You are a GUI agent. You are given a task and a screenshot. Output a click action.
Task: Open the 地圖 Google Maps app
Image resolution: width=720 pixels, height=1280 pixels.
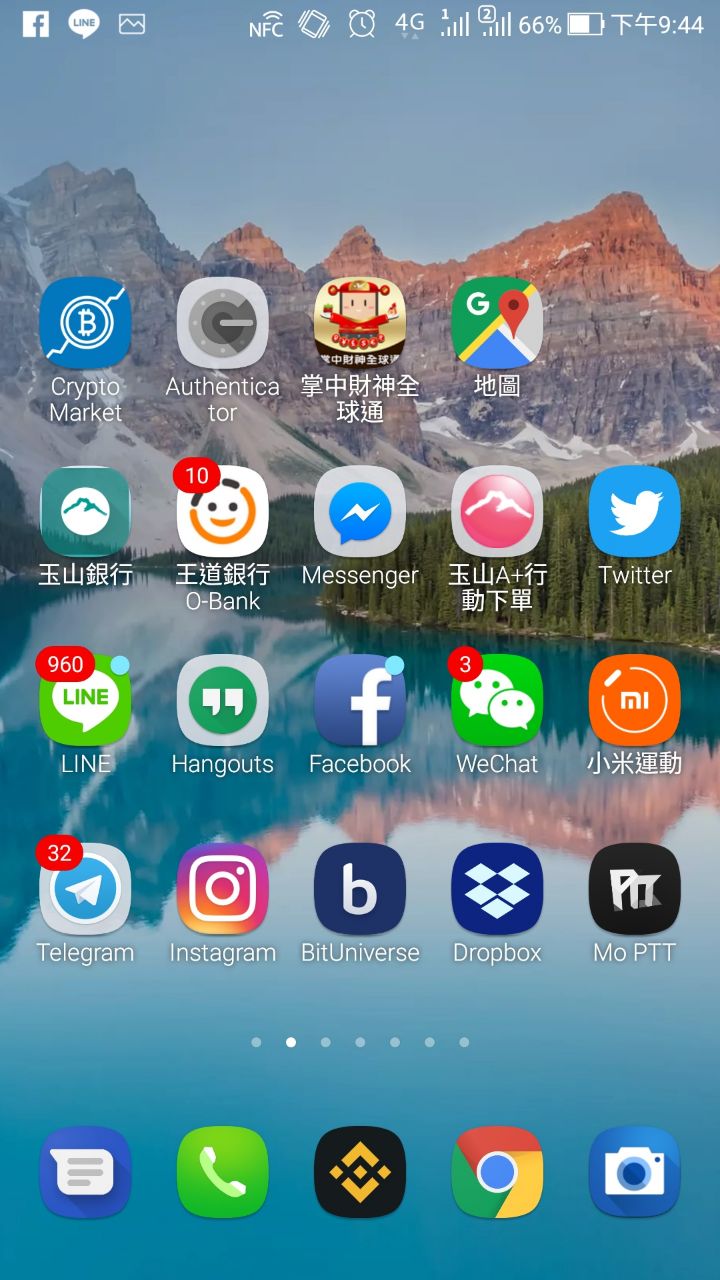[497, 323]
